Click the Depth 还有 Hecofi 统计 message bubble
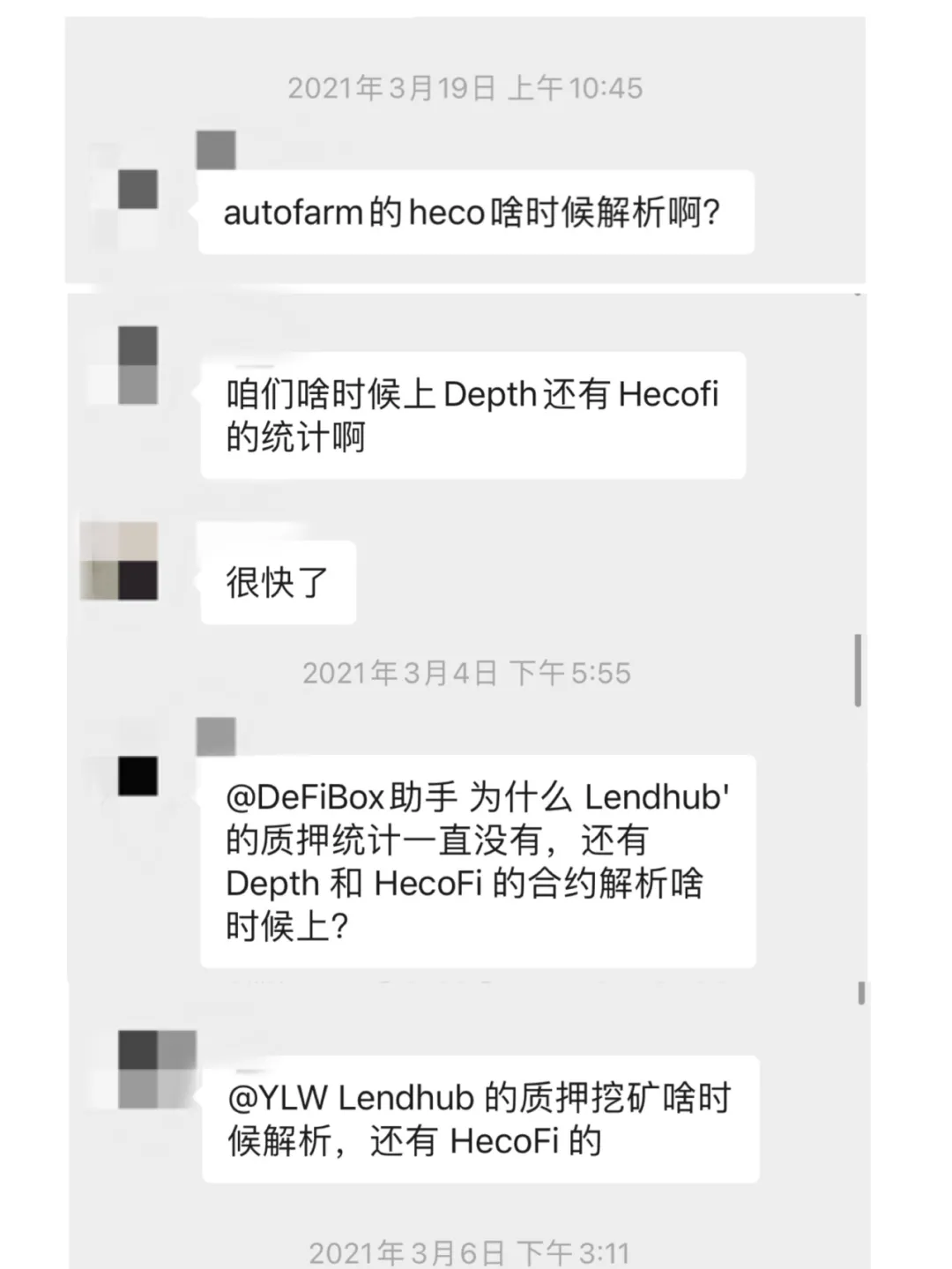Screen dimensions: 952x1269 [x=472, y=414]
